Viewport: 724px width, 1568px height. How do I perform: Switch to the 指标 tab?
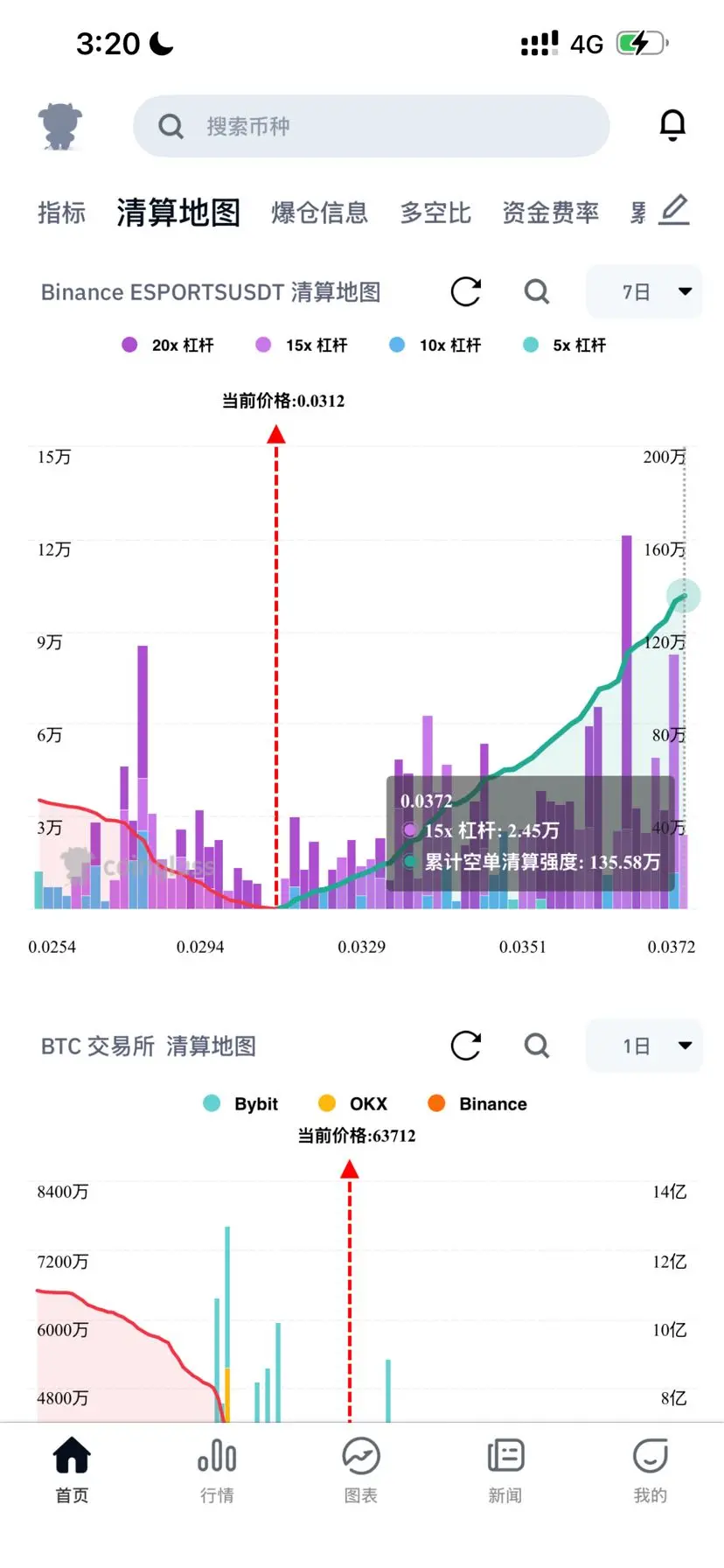(62, 213)
